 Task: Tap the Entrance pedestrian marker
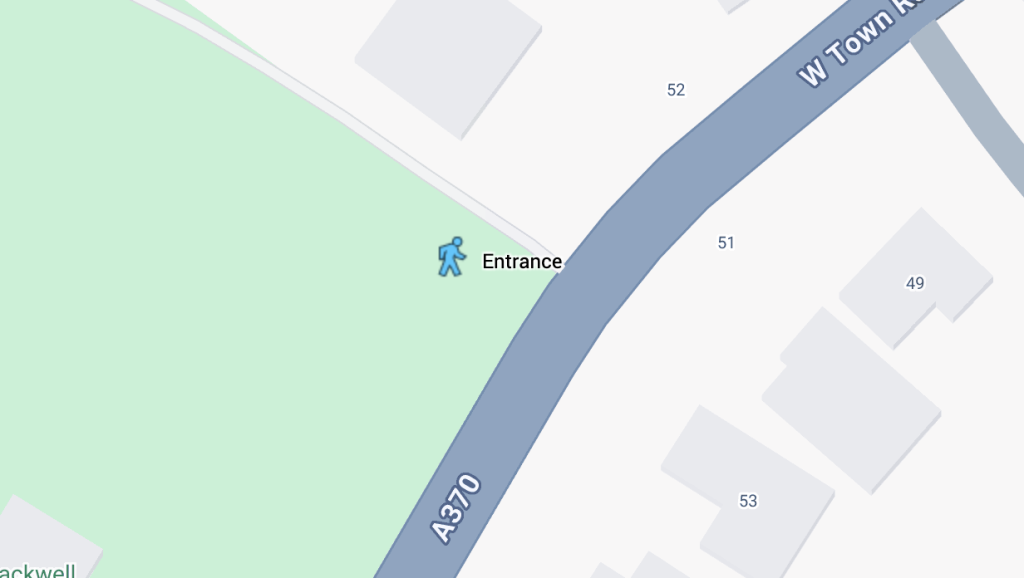452,257
